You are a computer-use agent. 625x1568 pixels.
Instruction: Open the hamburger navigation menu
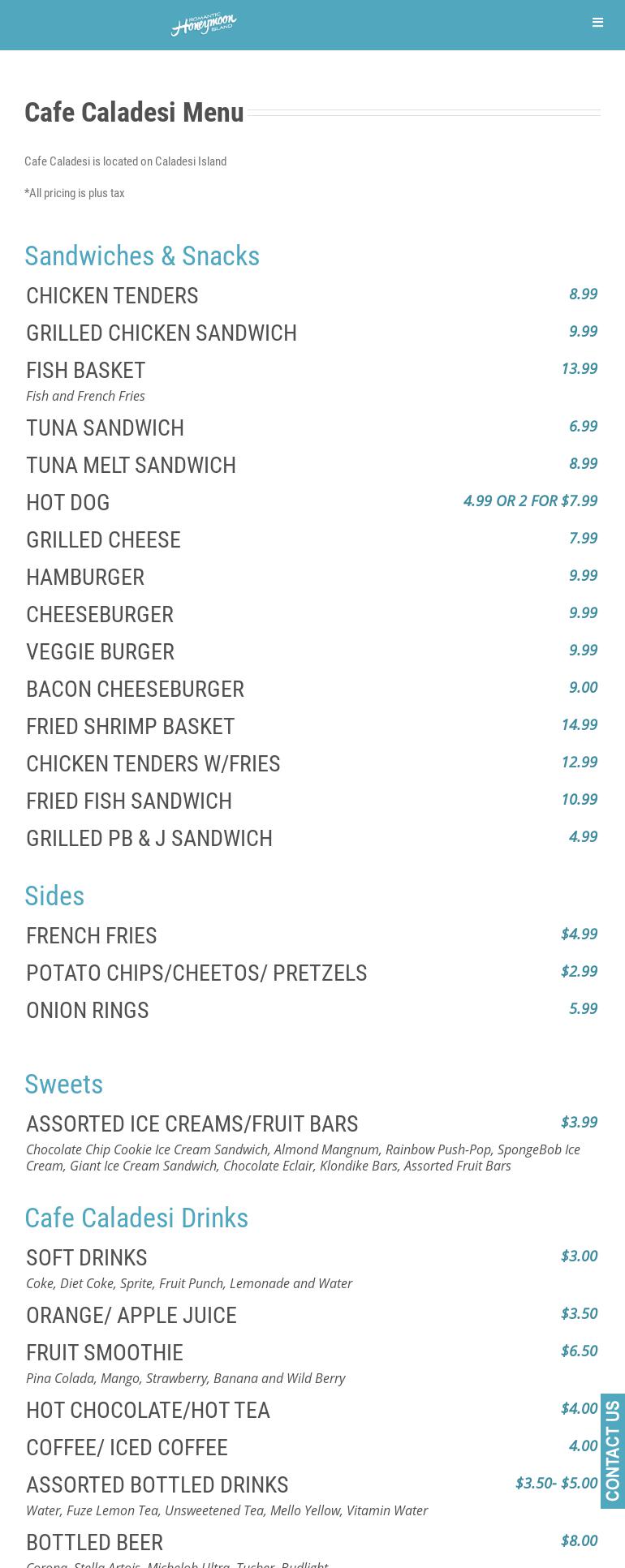click(x=597, y=23)
